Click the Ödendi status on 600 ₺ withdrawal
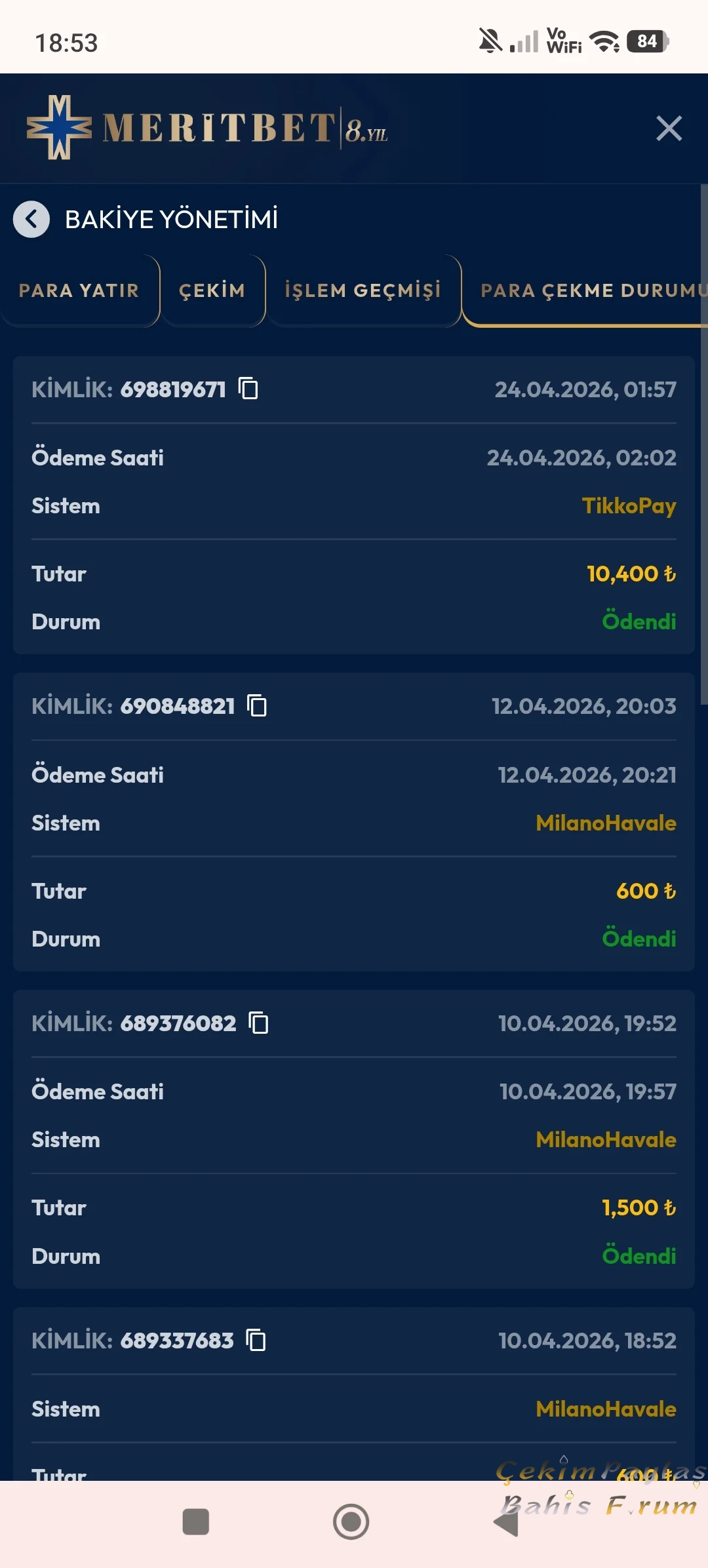Viewport: 708px width, 1568px height. click(x=640, y=939)
